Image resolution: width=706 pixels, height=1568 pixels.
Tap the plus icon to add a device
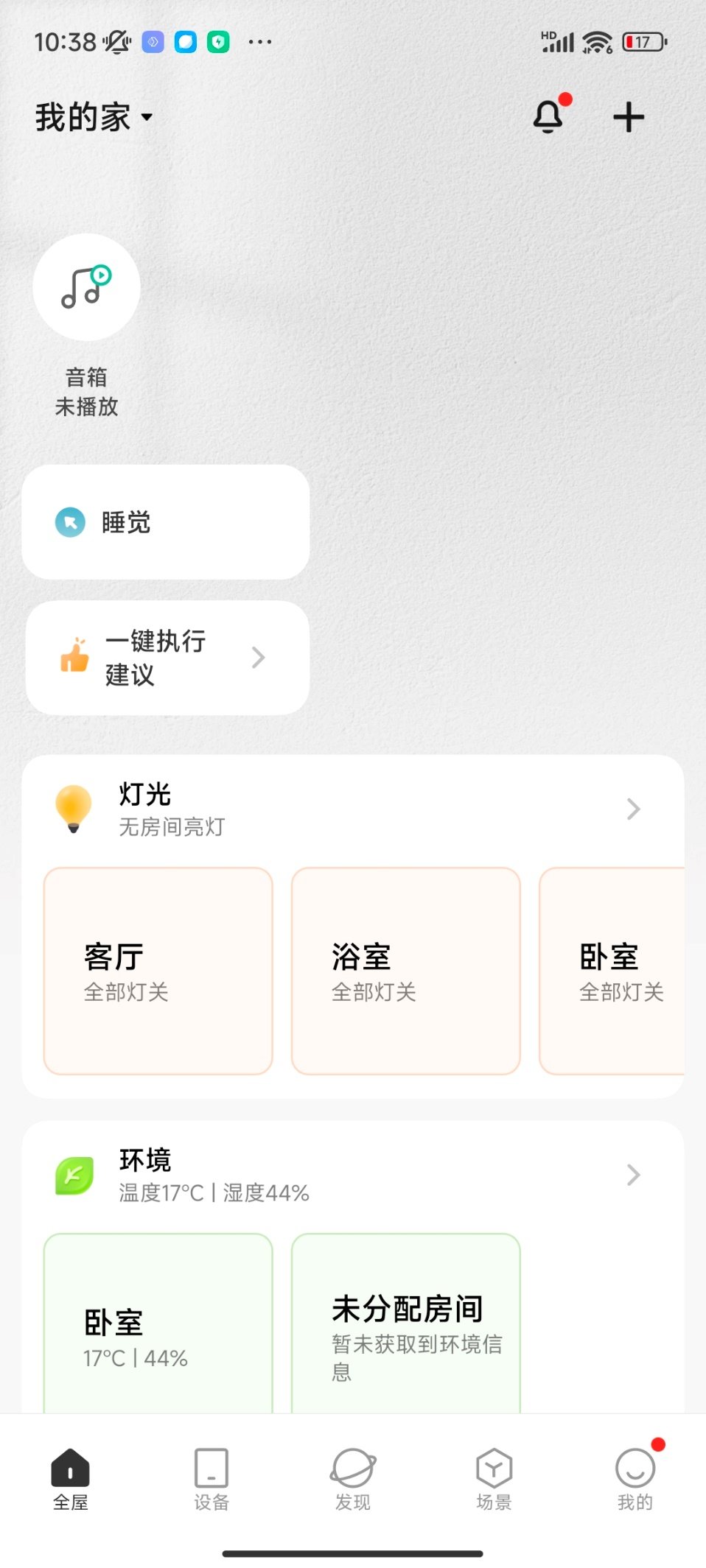pos(628,116)
